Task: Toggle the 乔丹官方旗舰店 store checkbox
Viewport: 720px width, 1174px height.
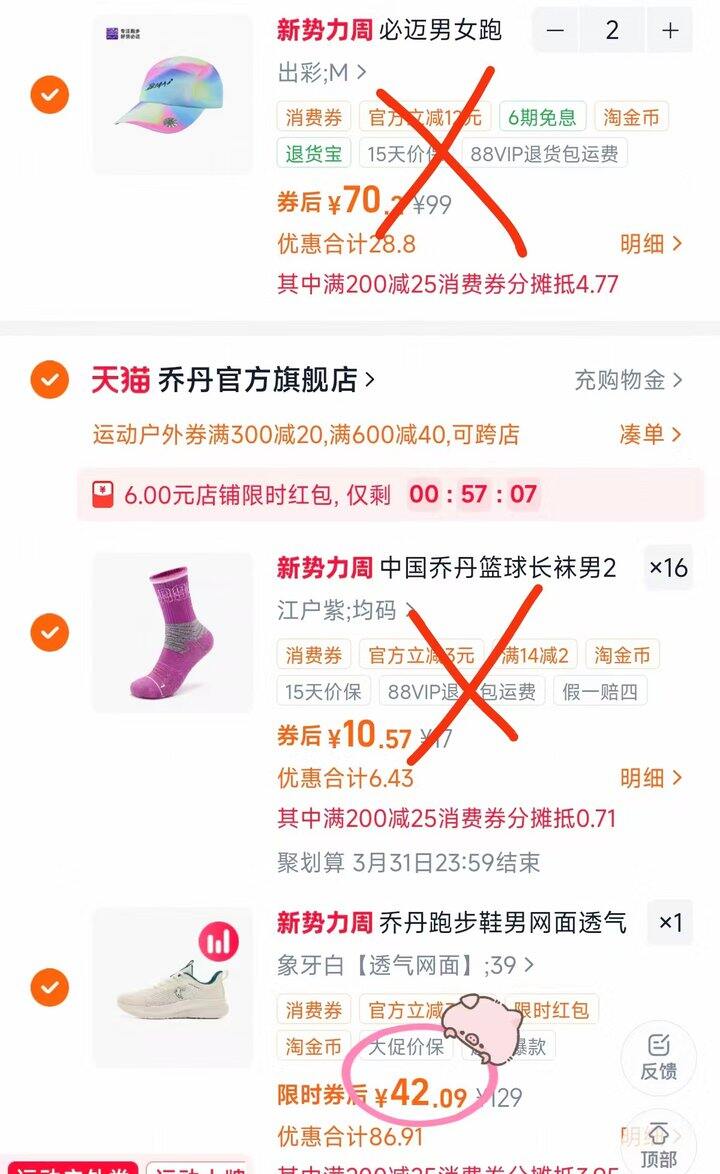Action: [x=49, y=380]
